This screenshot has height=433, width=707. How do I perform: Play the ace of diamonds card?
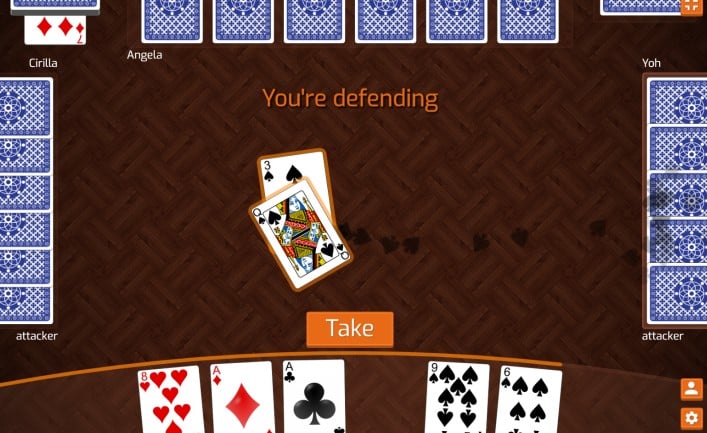click(242, 400)
